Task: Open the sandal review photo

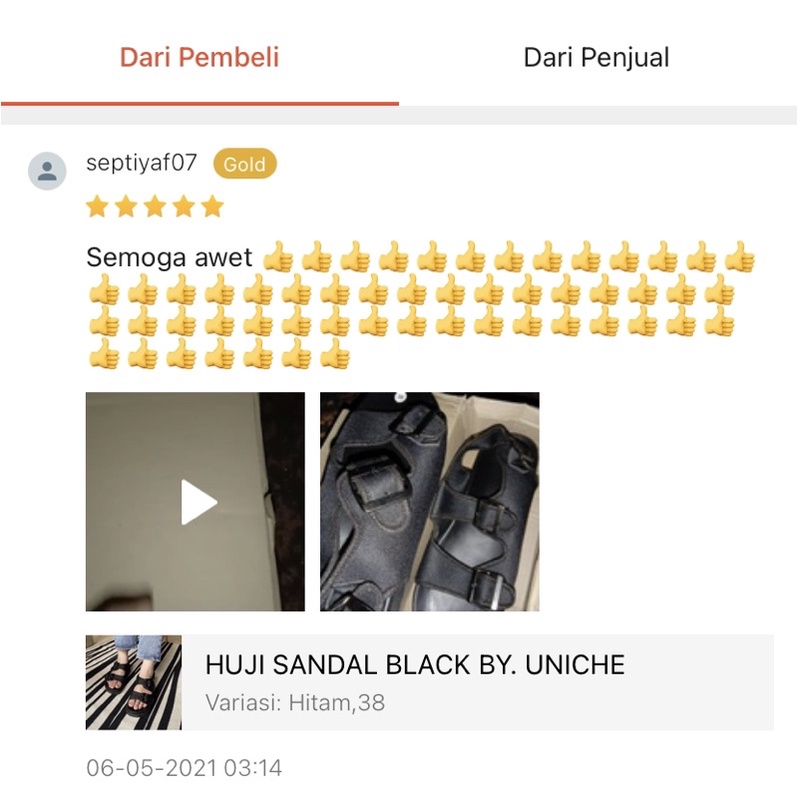Action: coord(429,502)
